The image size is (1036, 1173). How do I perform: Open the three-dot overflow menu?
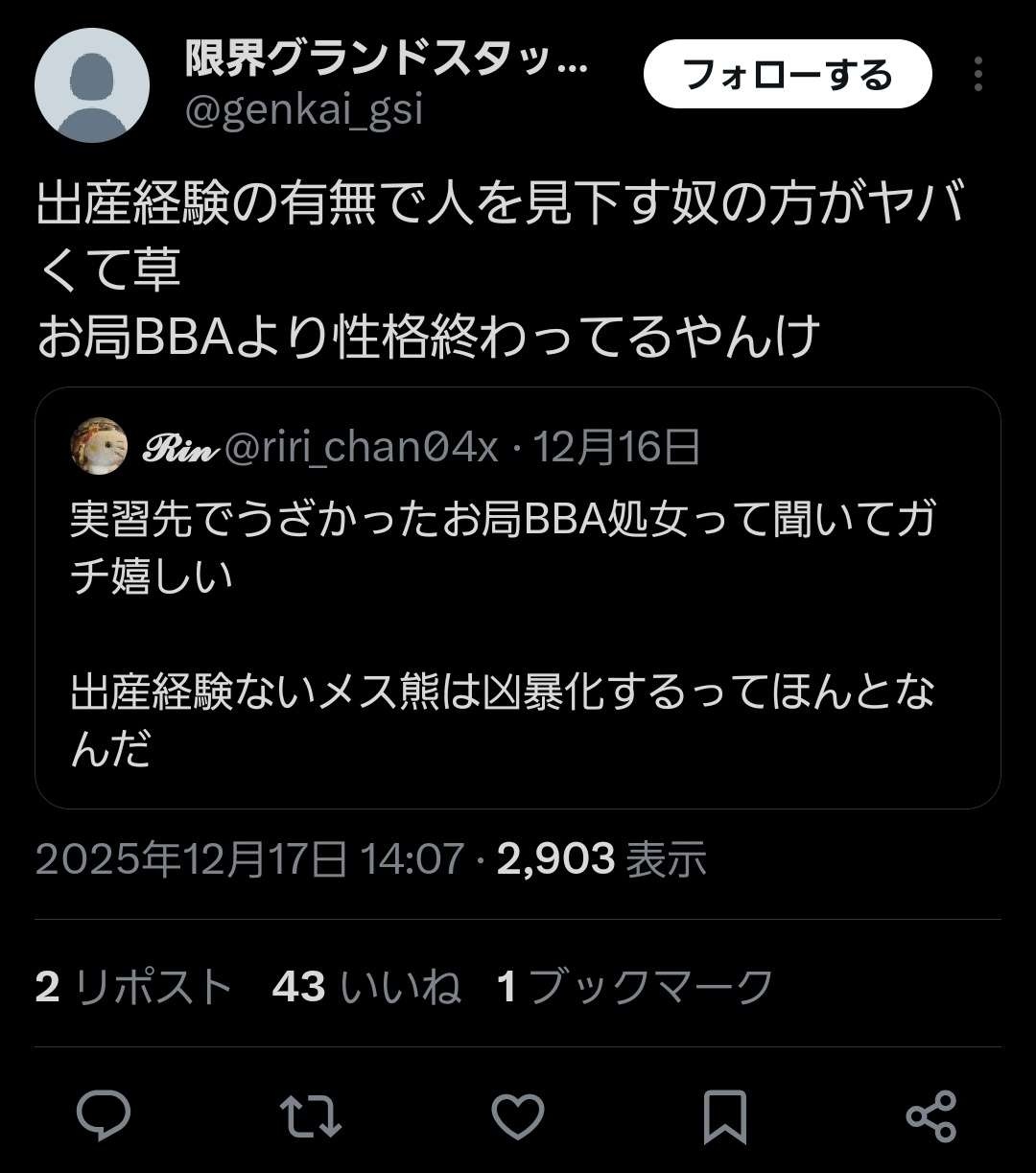coord(977,75)
